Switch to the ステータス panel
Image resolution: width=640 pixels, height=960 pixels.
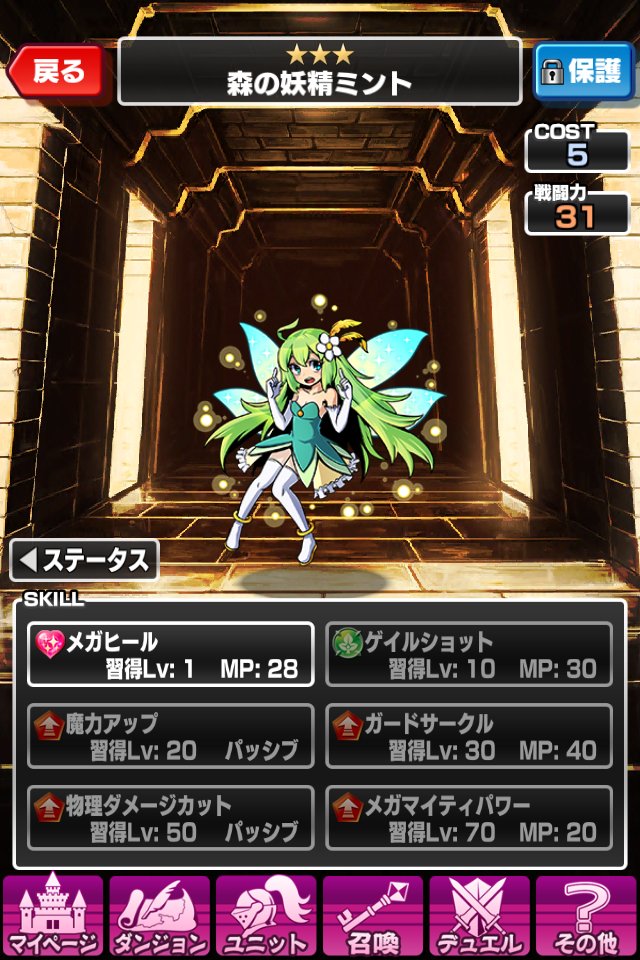tap(84, 560)
